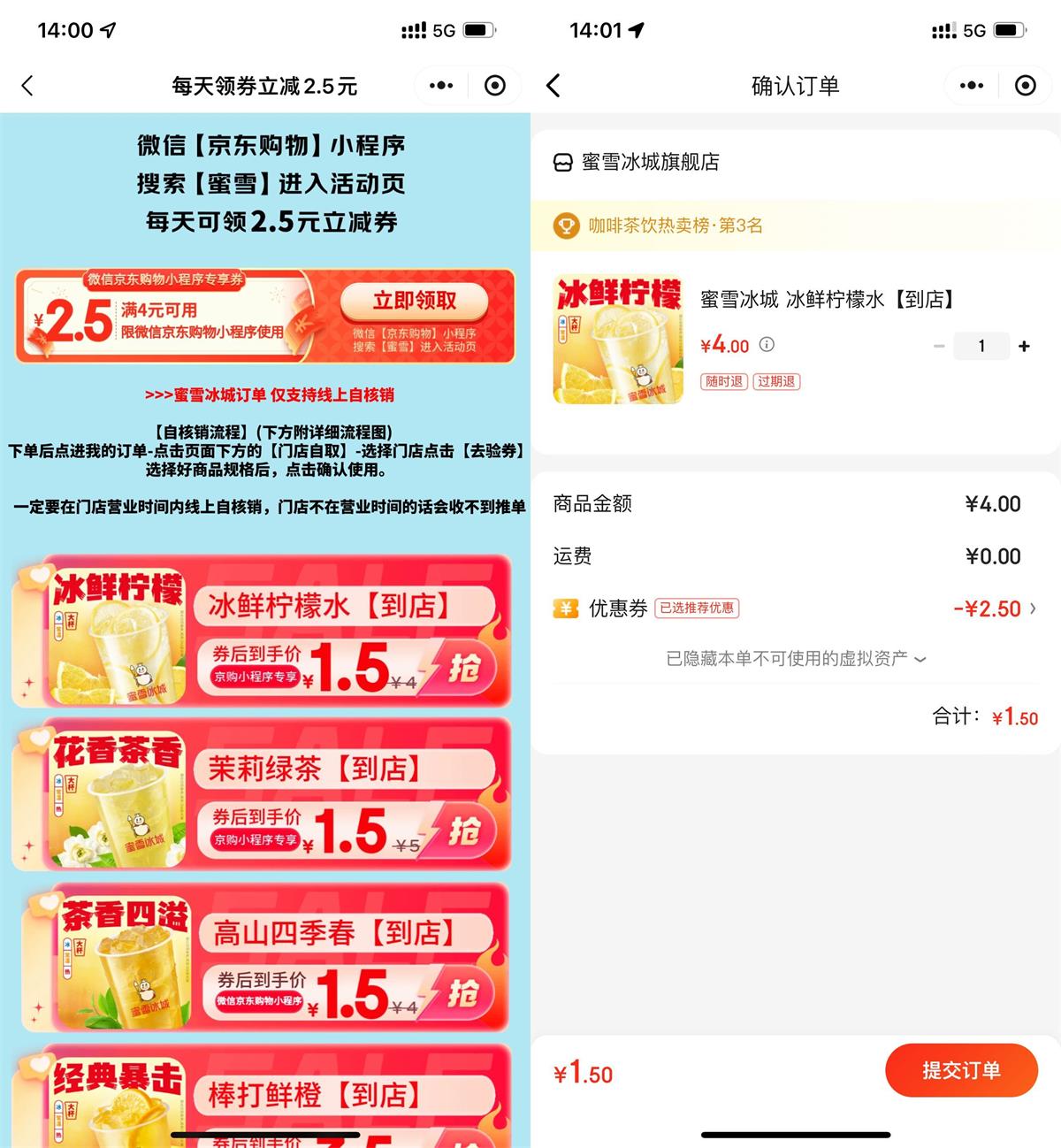The width and height of the screenshot is (1061, 1148).
Task: Tap the trophy icon on the hot-sale ranking banner
Action: (567, 226)
